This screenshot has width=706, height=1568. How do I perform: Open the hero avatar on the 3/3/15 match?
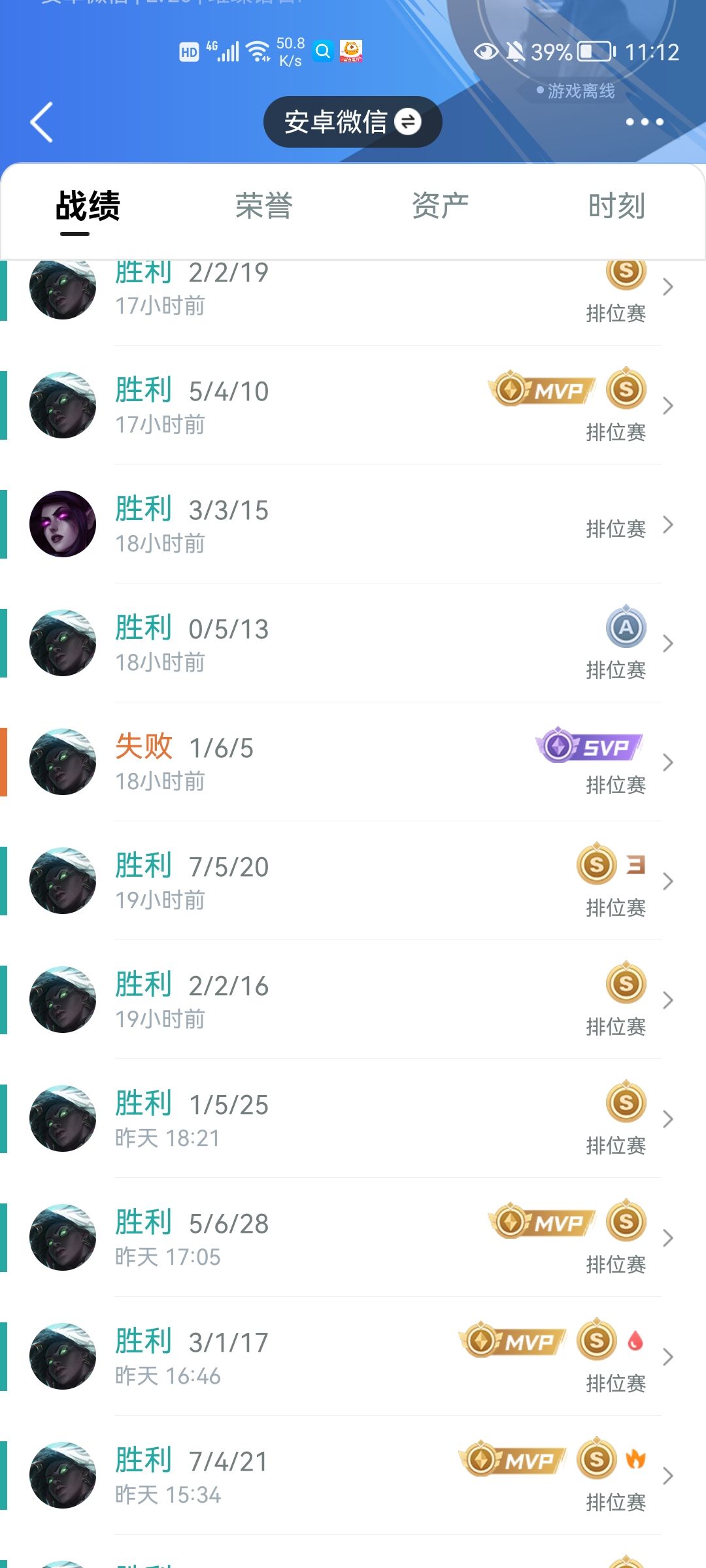[x=63, y=524]
